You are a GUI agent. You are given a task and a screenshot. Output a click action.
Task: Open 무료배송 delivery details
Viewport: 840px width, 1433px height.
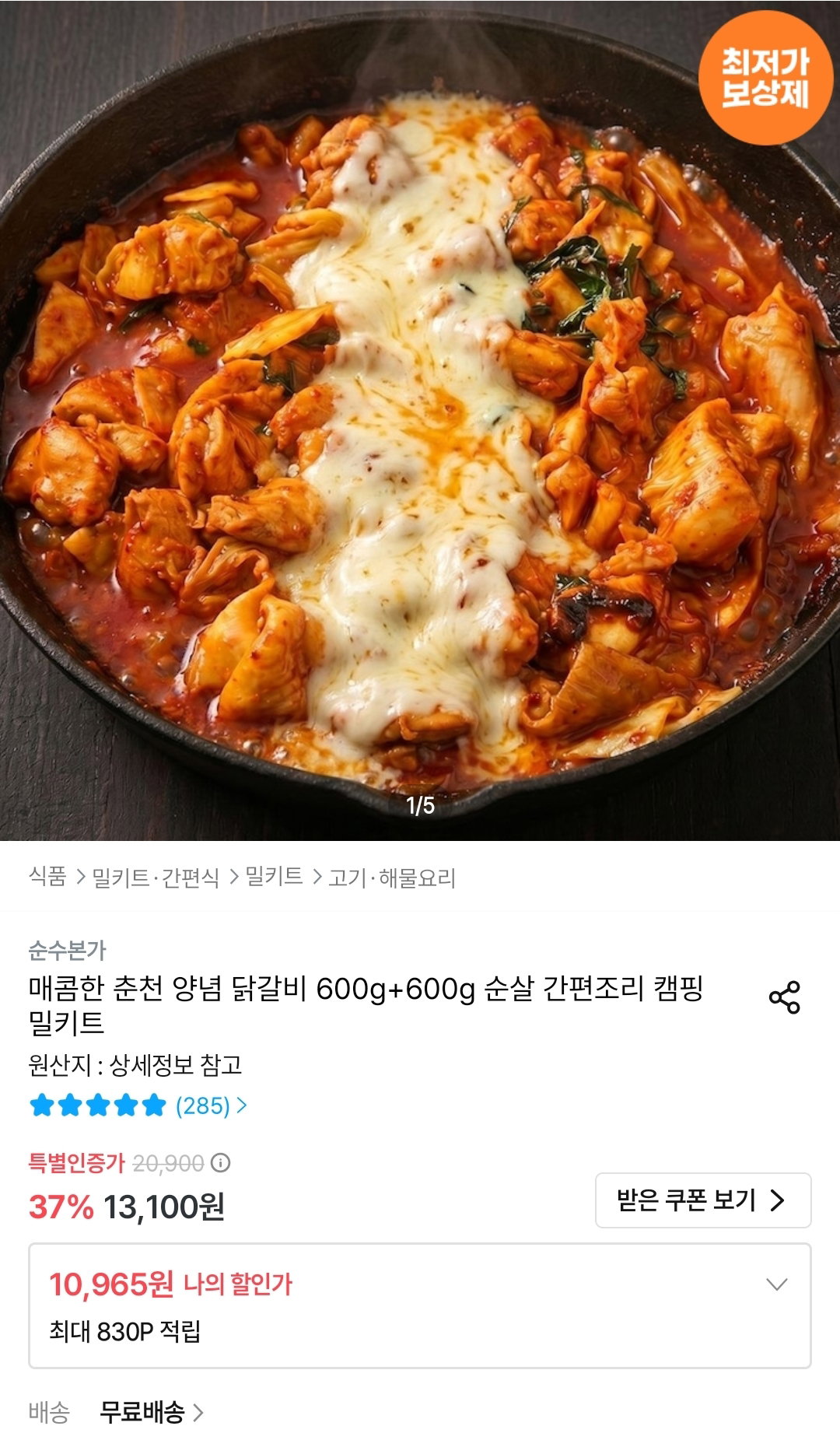click(x=152, y=1411)
